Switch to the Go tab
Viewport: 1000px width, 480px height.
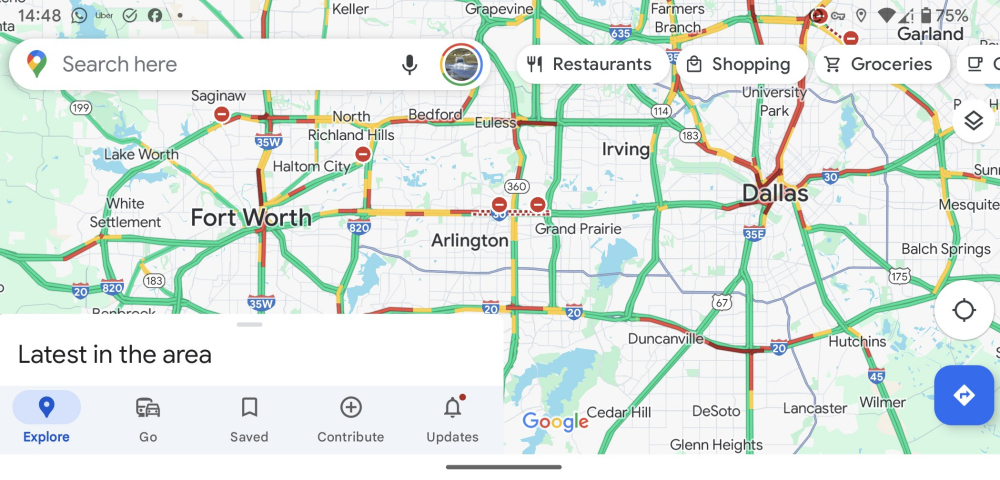148,418
